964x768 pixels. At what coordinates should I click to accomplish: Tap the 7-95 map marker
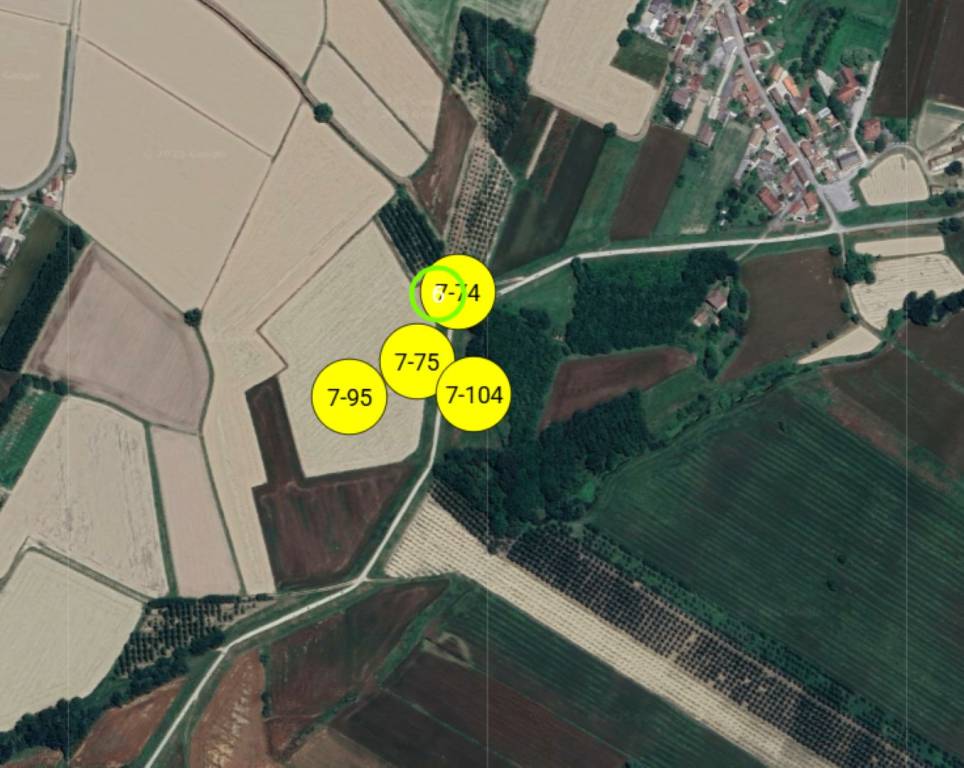point(349,397)
